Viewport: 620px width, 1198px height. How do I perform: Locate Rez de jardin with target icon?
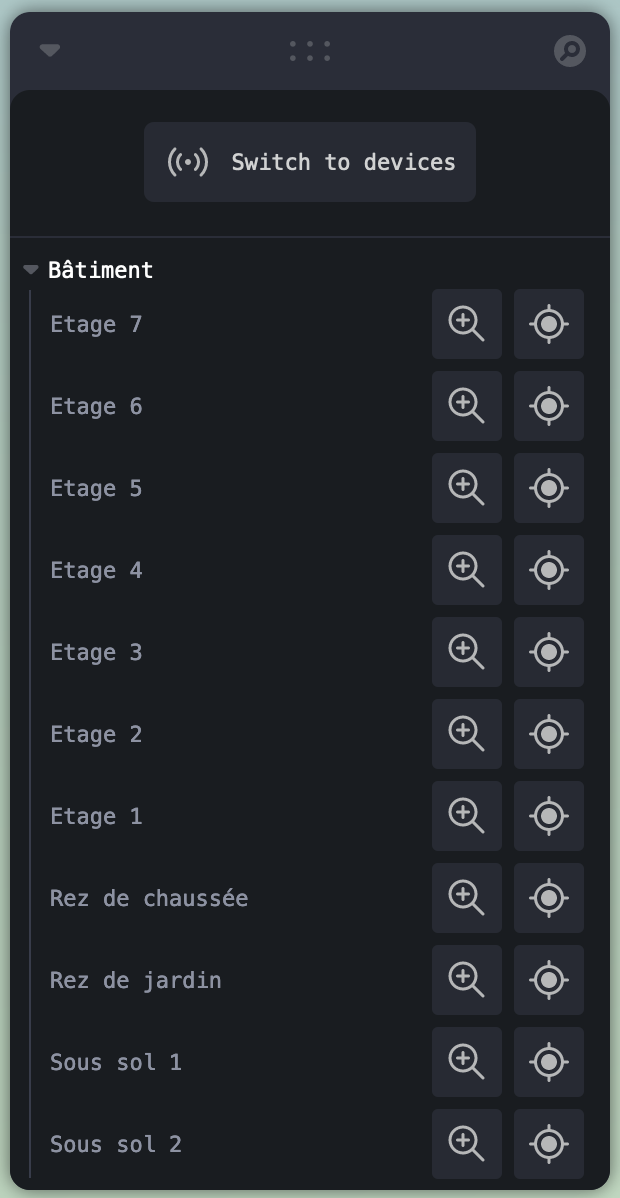[548, 980]
